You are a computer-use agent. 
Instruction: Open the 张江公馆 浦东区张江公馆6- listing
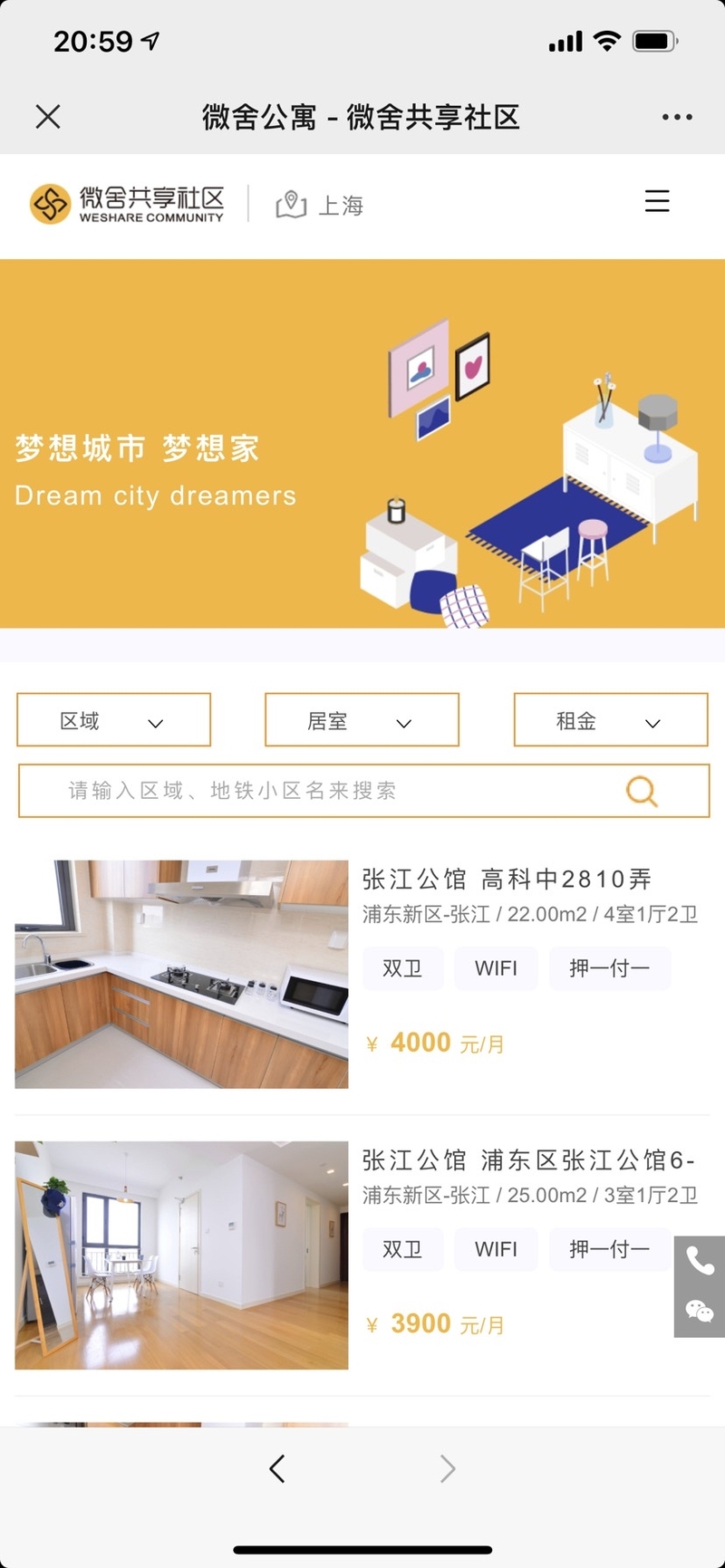(x=527, y=1160)
